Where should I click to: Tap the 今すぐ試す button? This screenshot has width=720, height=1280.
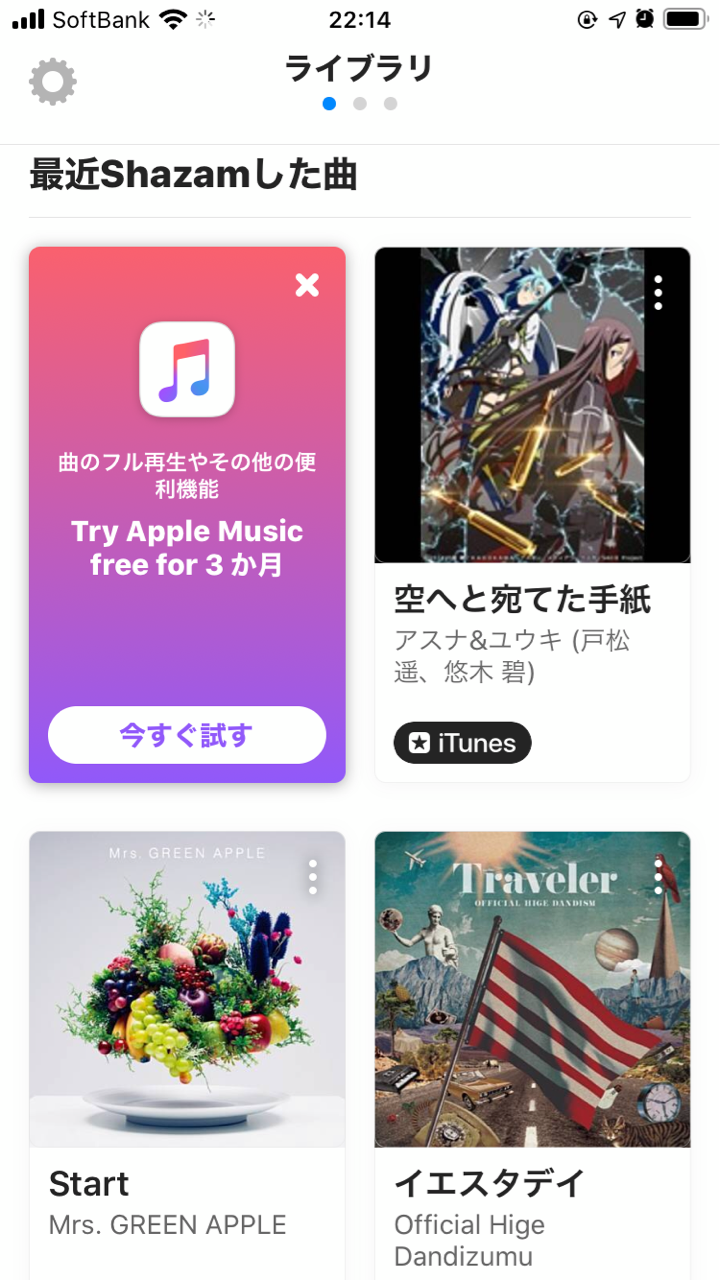(x=187, y=735)
